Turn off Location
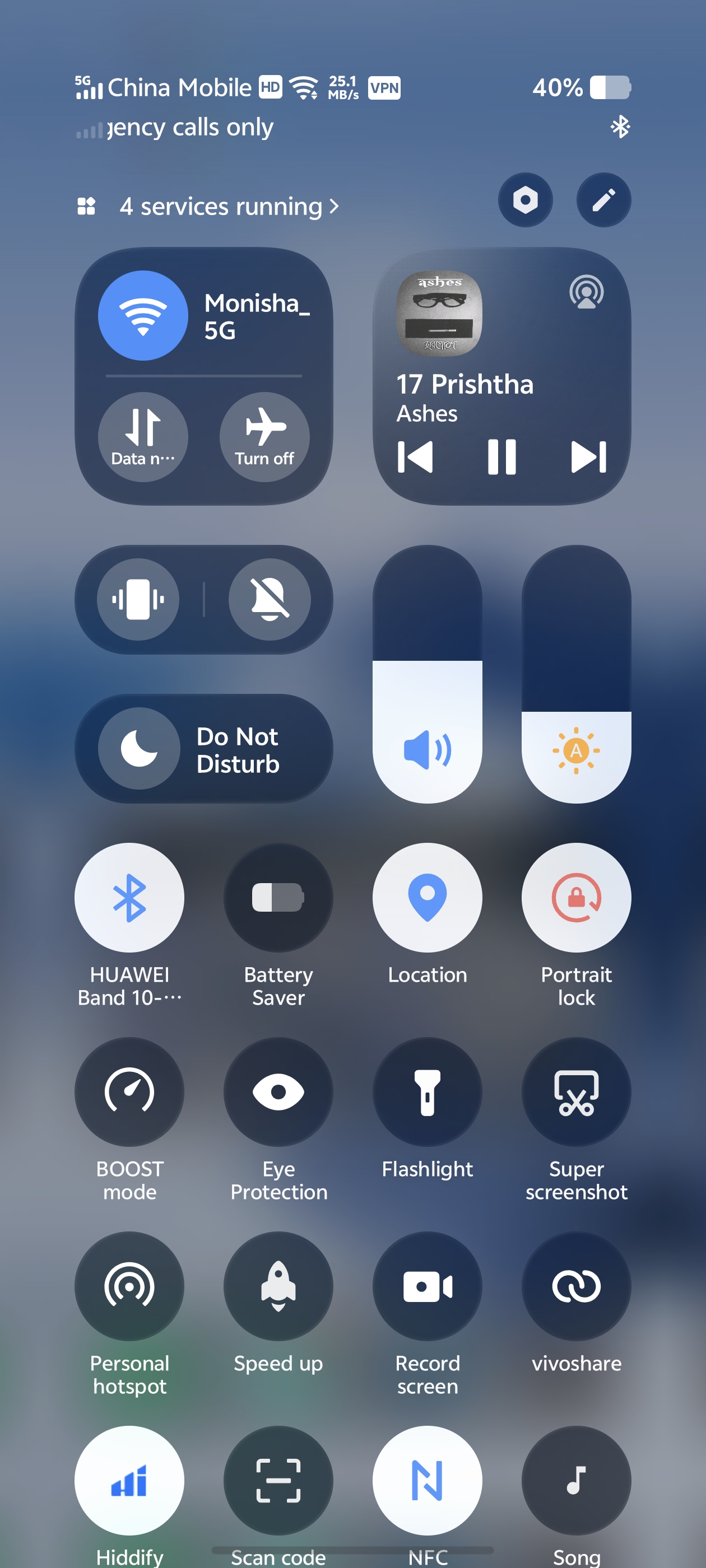Image resolution: width=706 pixels, height=1568 pixels. click(x=427, y=897)
